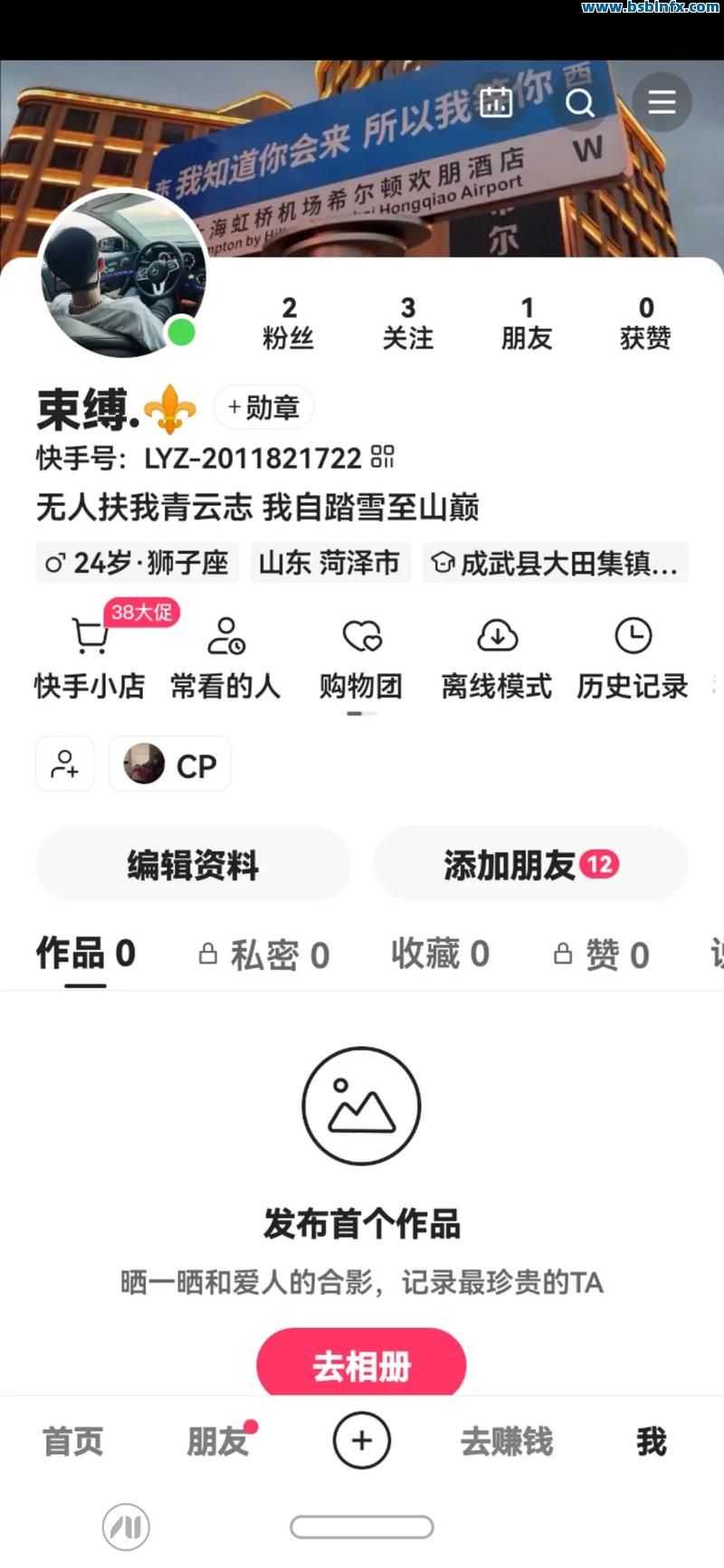This screenshot has height=1568, width=724.
Task: Open the CP partner chip
Action: 170,765
